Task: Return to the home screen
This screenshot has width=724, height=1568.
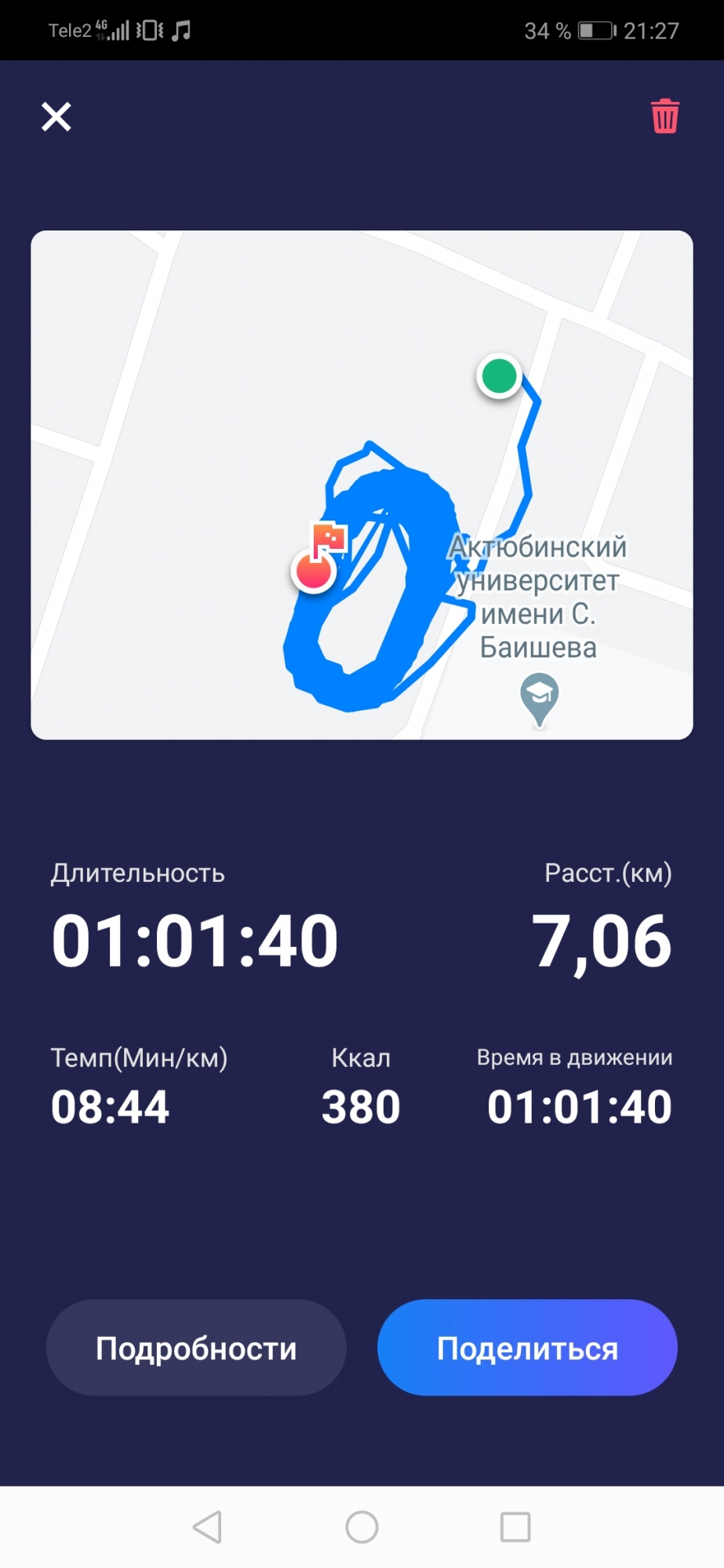Action: (x=362, y=1526)
